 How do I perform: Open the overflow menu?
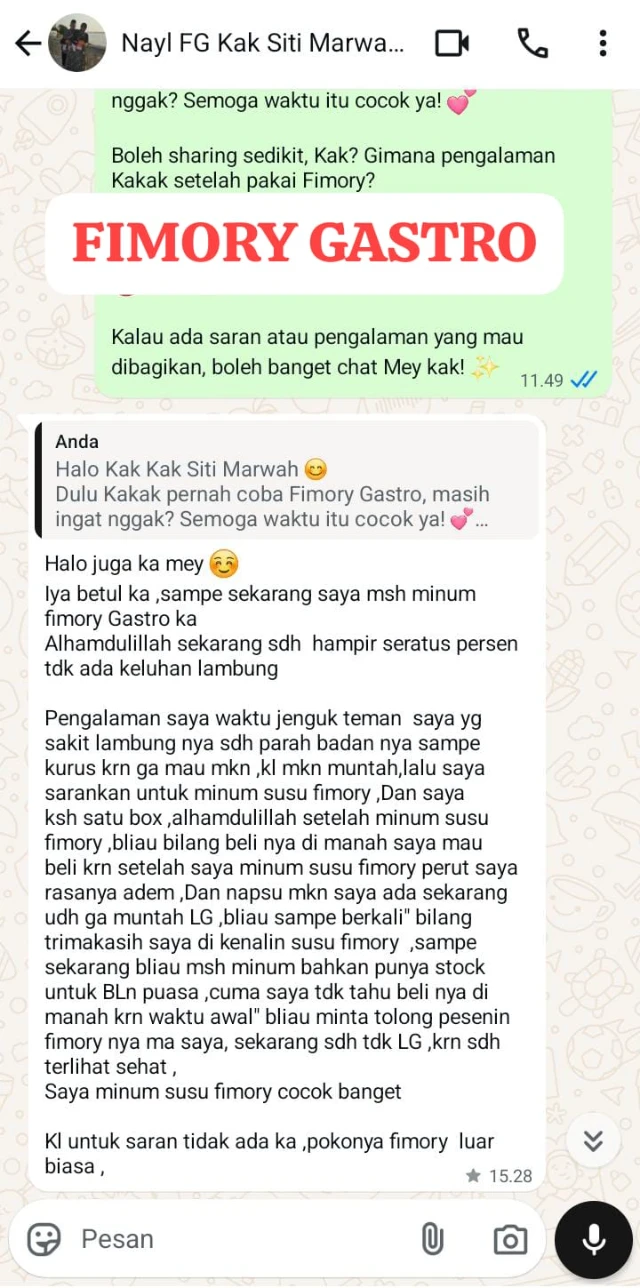tap(602, 43)
